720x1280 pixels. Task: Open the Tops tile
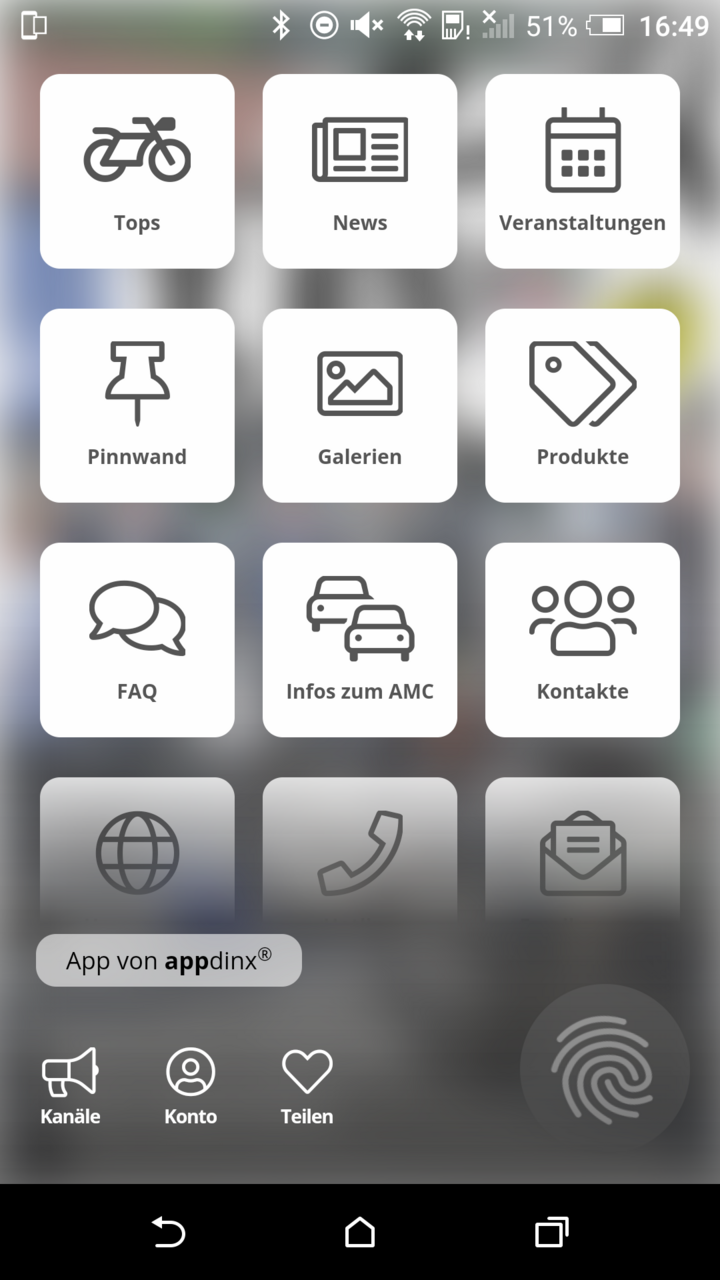tap(137, 171)
